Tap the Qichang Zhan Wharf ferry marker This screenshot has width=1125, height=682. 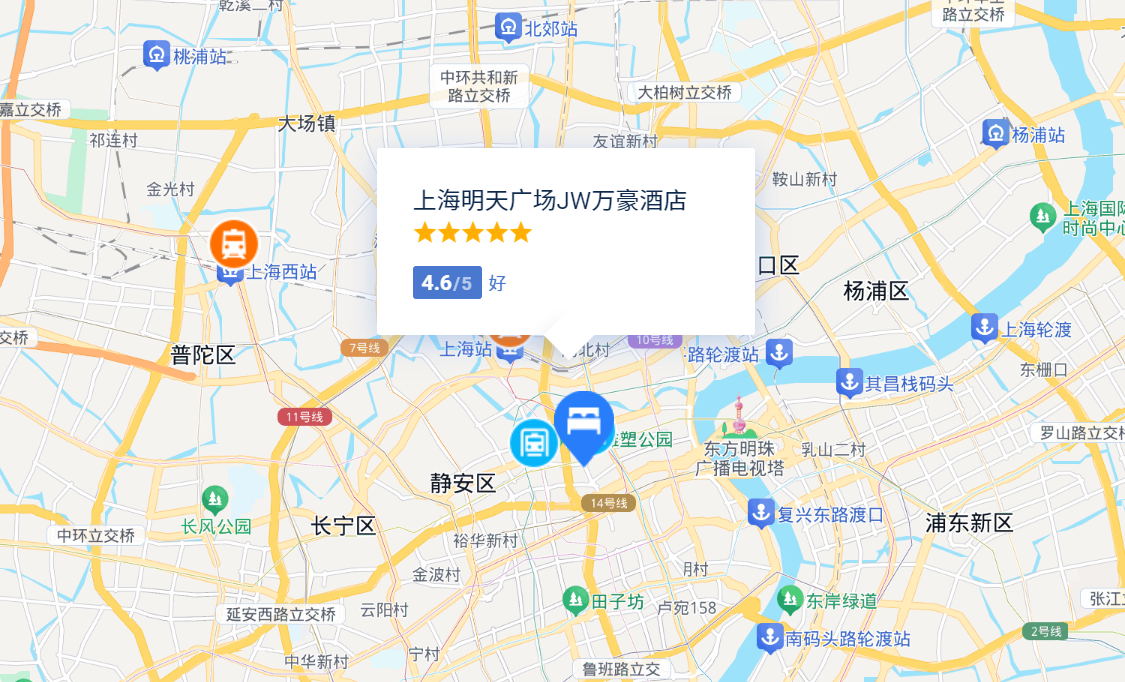click(x=849, y=382)
